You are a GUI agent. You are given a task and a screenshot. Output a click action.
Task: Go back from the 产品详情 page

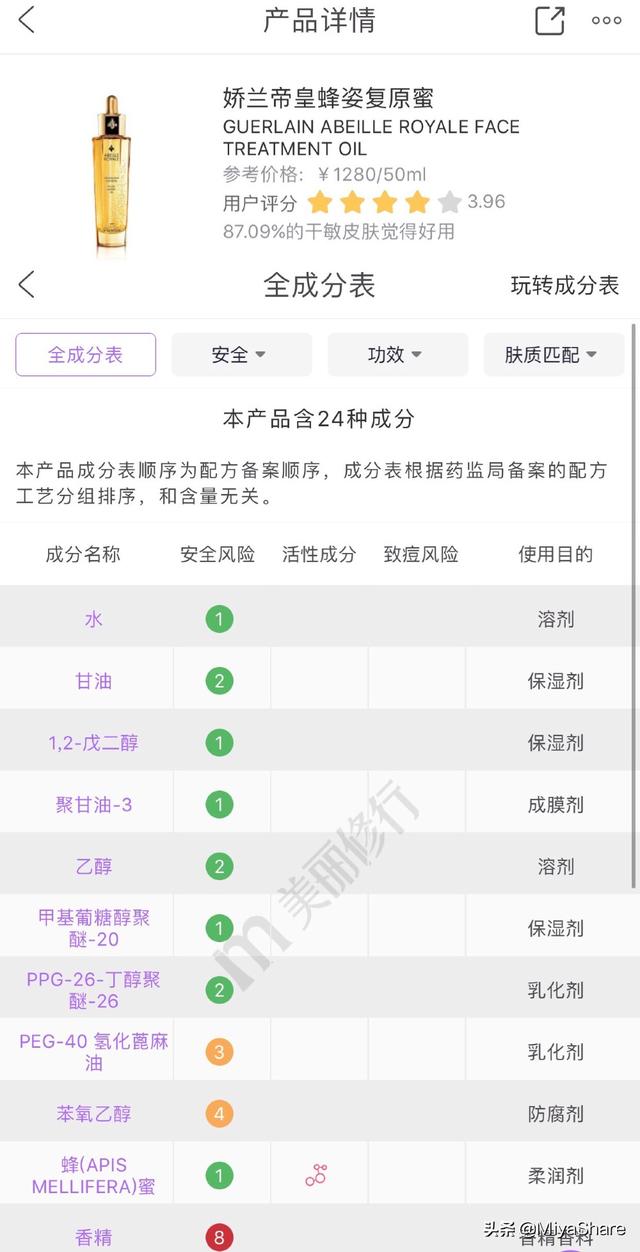pos(26,19)
